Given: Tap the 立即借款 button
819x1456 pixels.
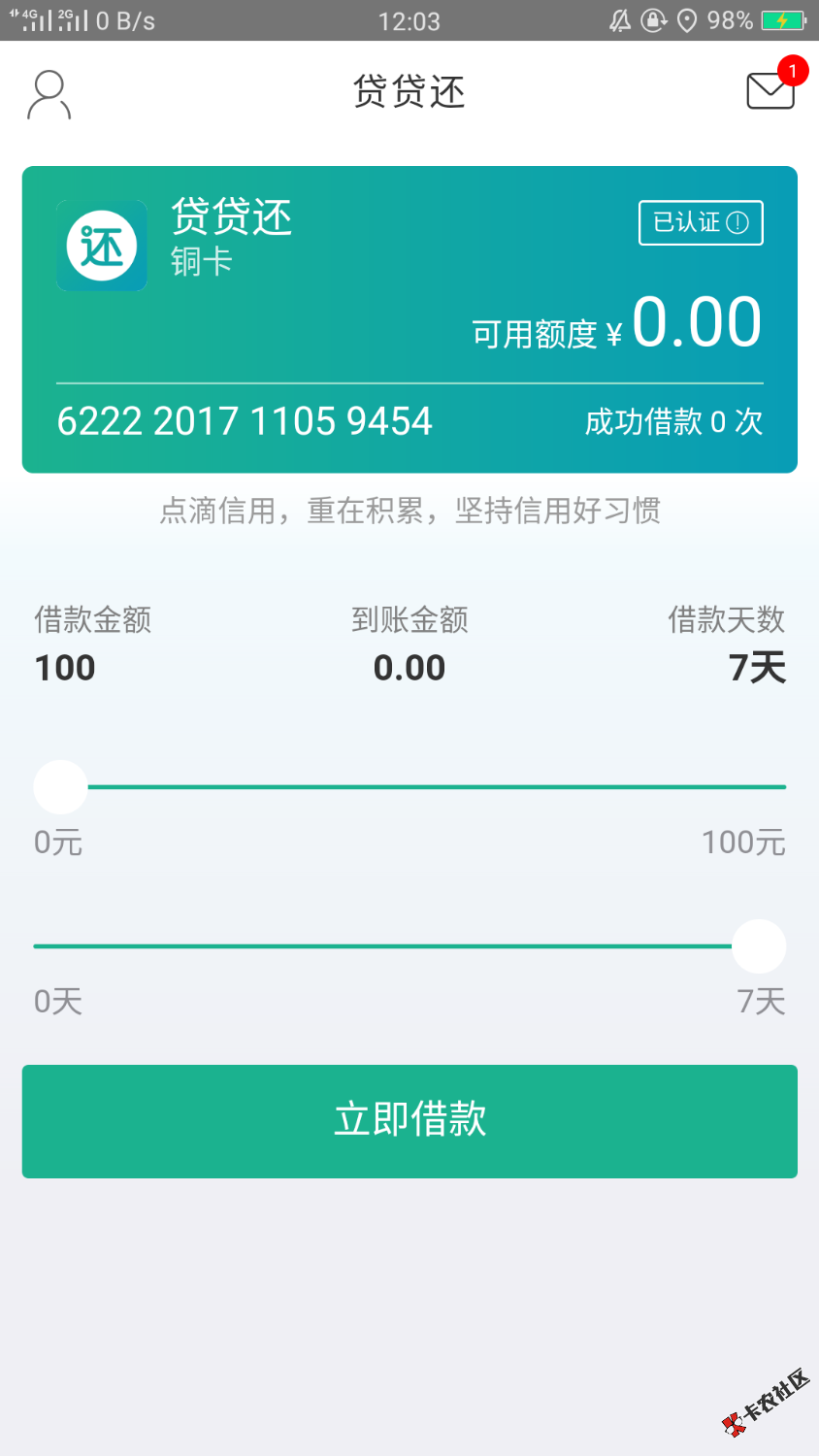Looking at the screenshot, I should (x=409, y=1121).
